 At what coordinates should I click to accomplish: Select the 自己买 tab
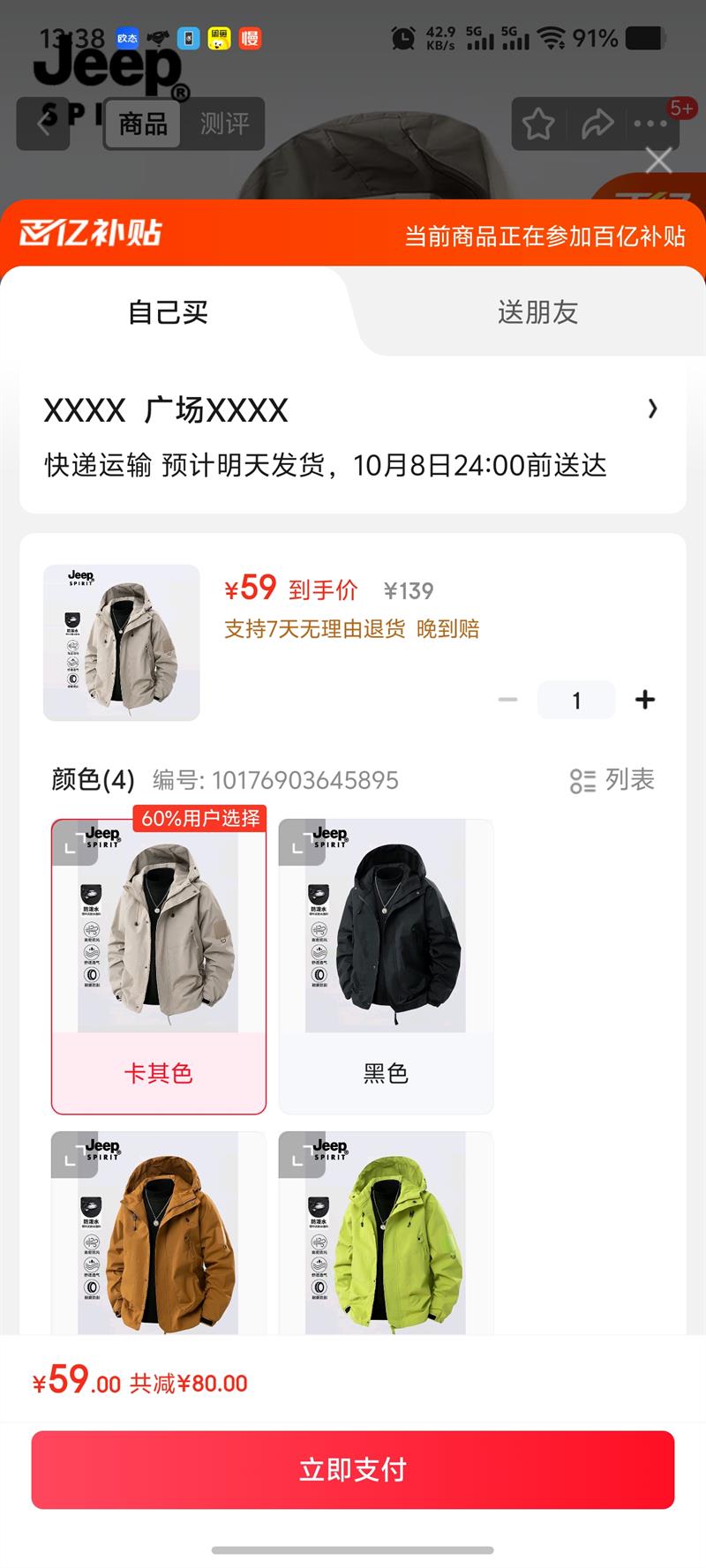coord(168,312)
